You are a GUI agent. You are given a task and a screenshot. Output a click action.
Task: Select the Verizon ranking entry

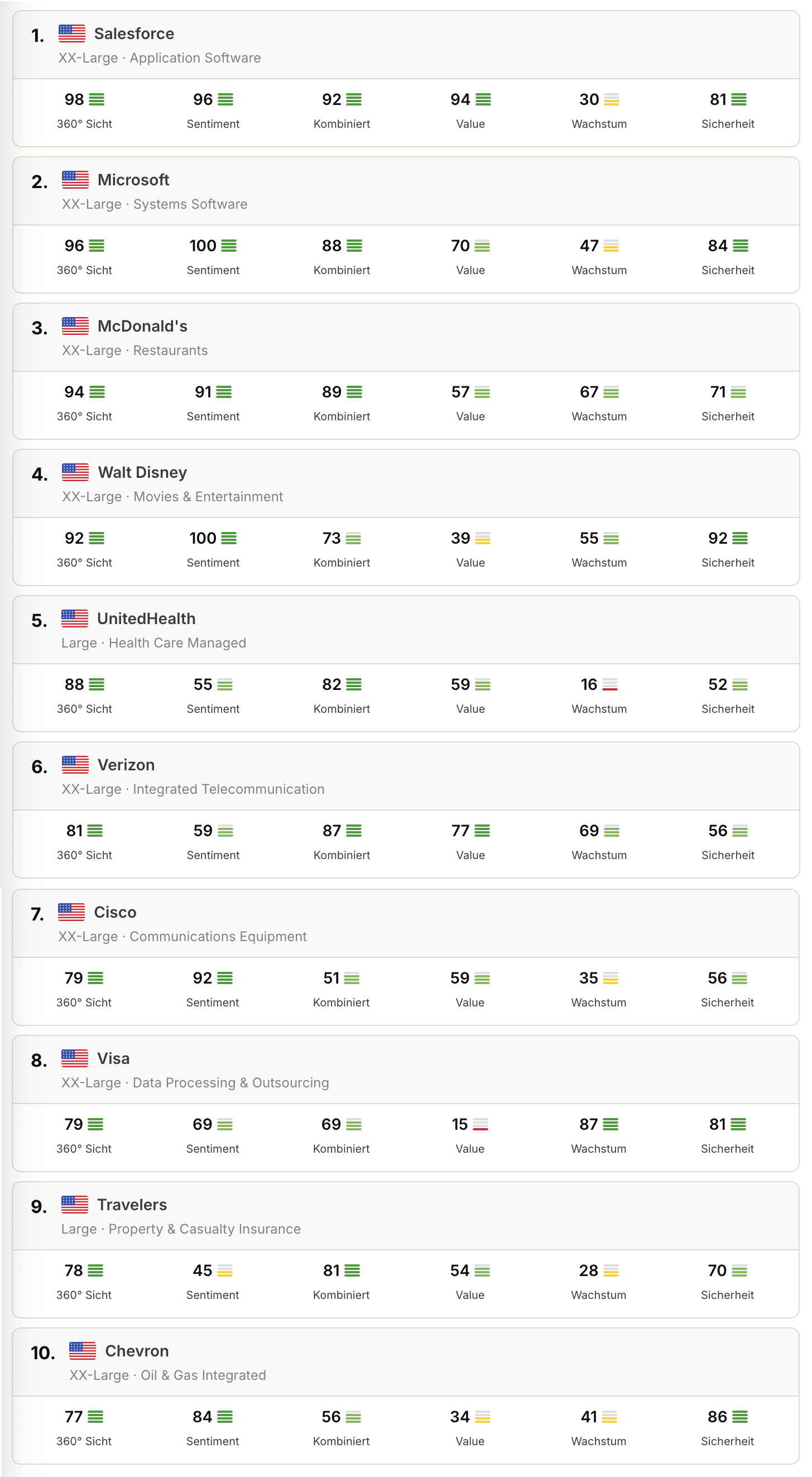point(406,809)
